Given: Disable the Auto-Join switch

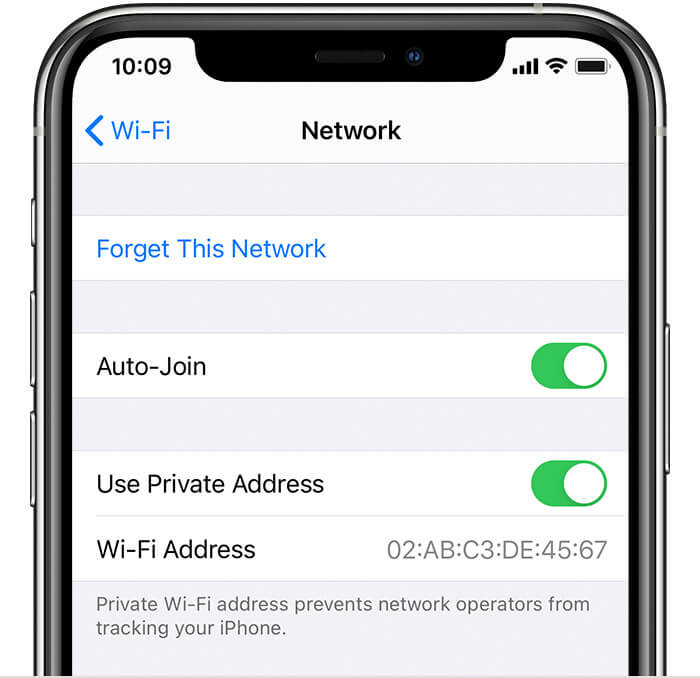Looking at the screenshot, I should 568,366.
